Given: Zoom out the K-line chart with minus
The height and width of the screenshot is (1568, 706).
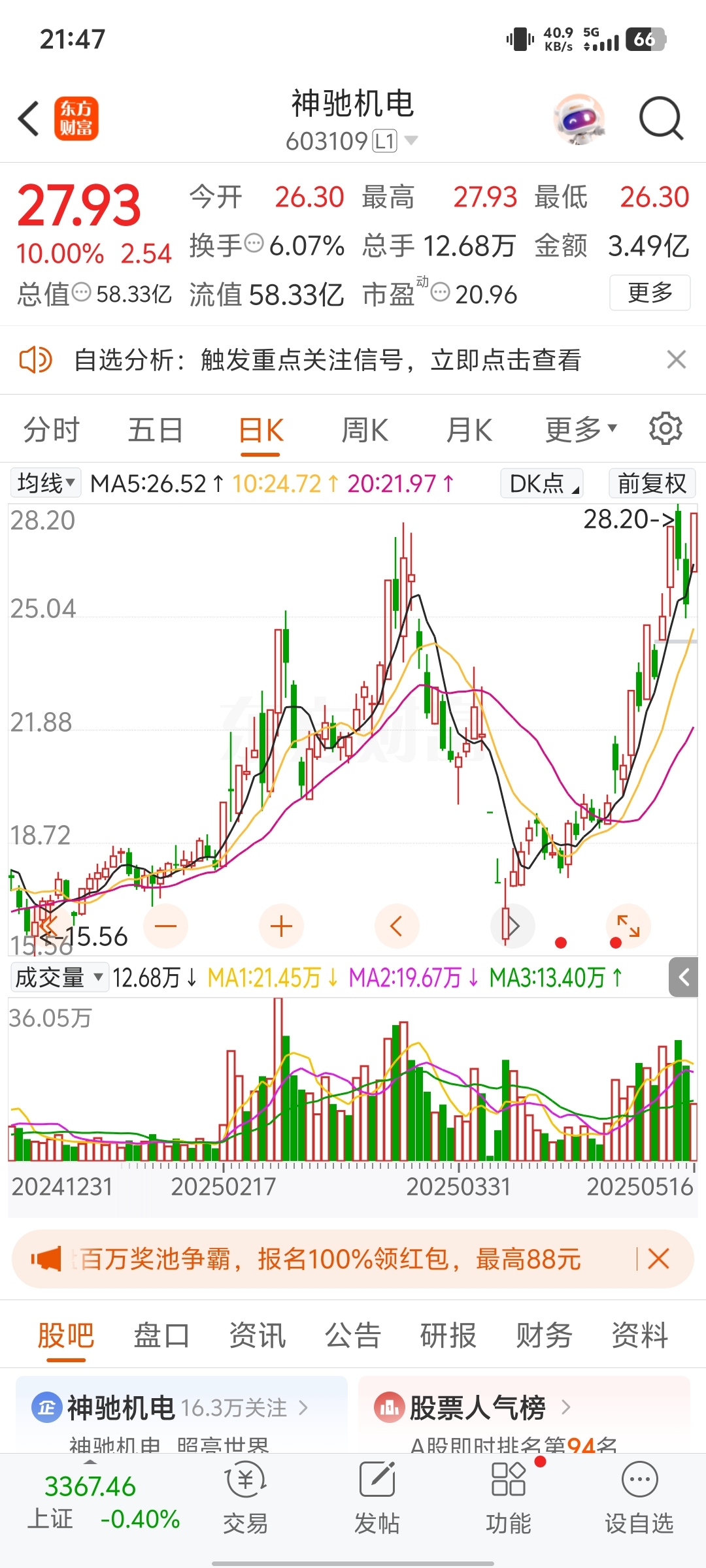Looking at the screenshot, I should pyautogui.click(x=165, y=926).
